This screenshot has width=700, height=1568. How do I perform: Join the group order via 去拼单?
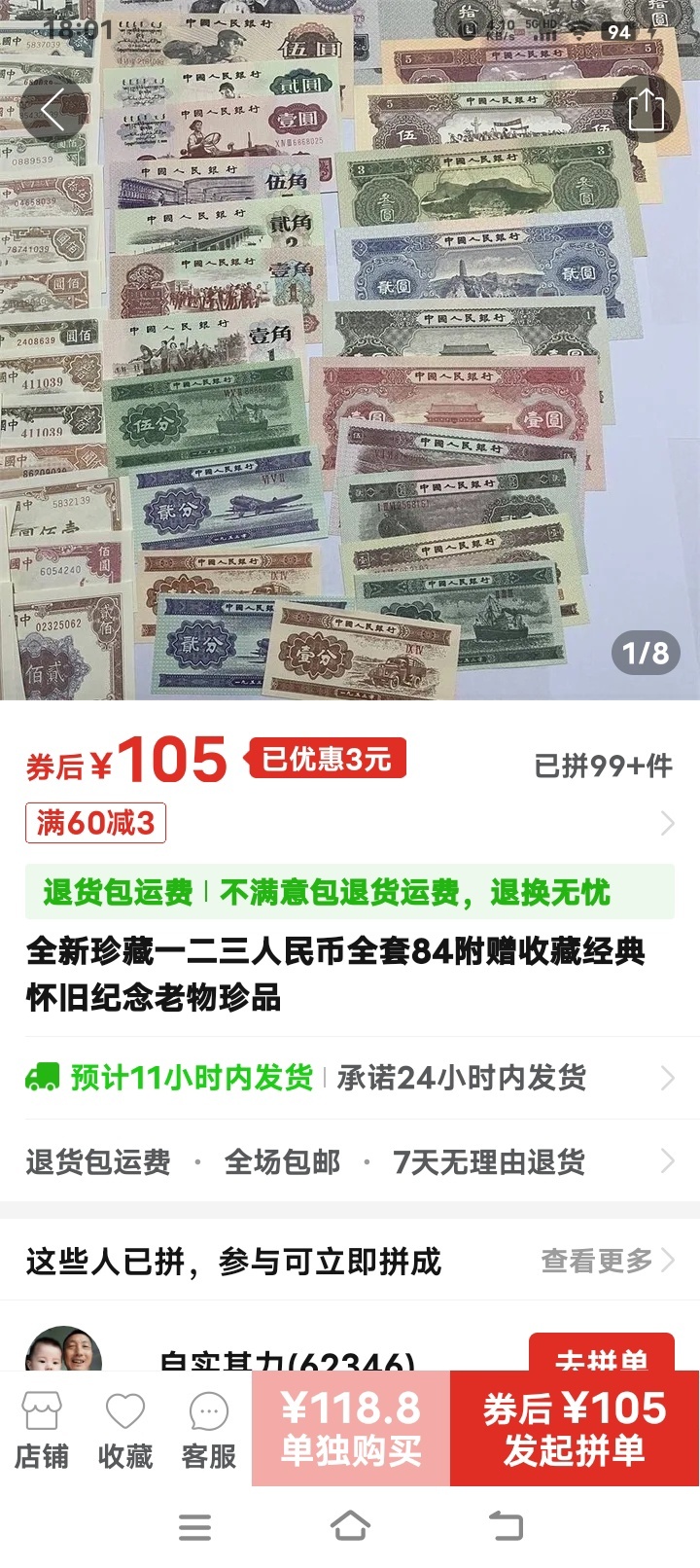pos(601,1356)
